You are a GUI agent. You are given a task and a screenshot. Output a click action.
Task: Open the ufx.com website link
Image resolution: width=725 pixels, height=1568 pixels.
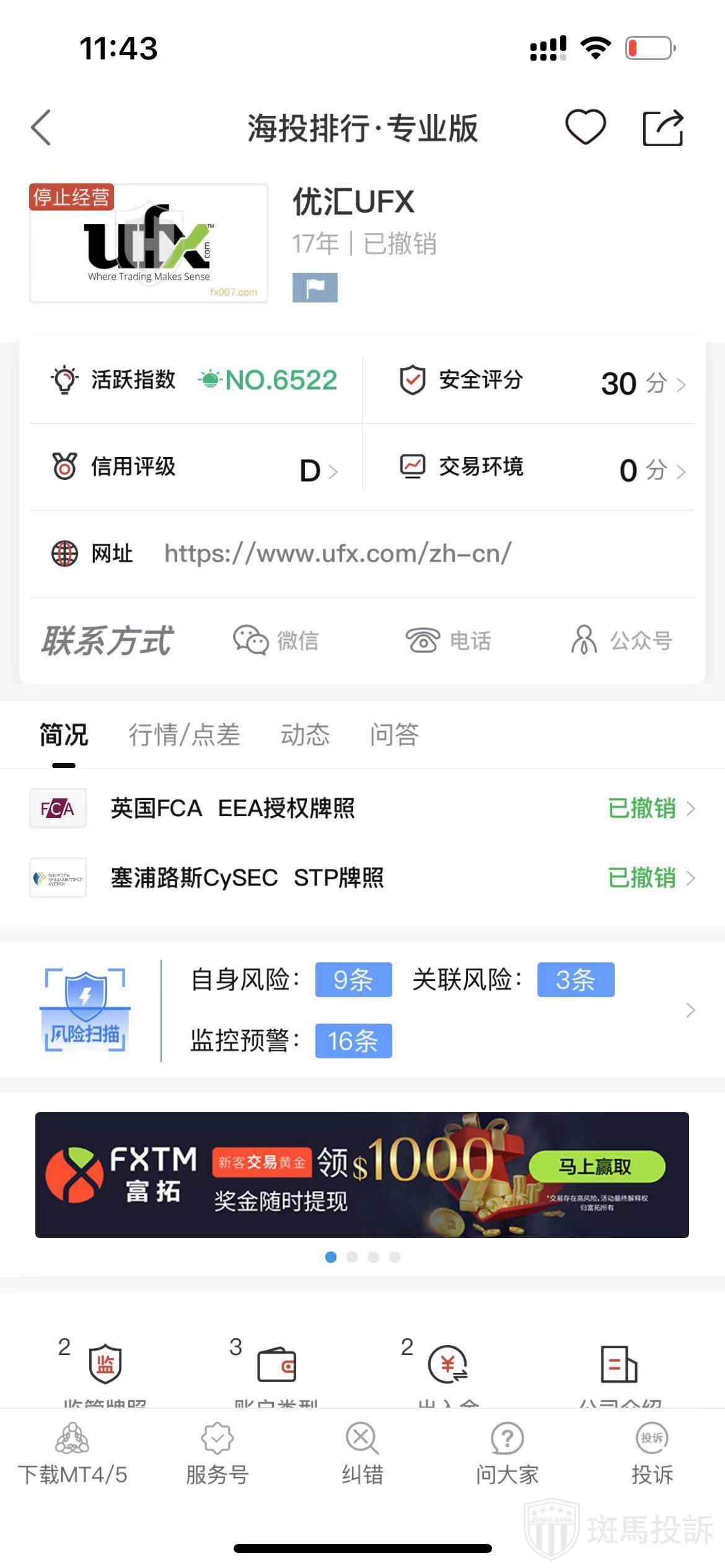click(x=338, y=554)
